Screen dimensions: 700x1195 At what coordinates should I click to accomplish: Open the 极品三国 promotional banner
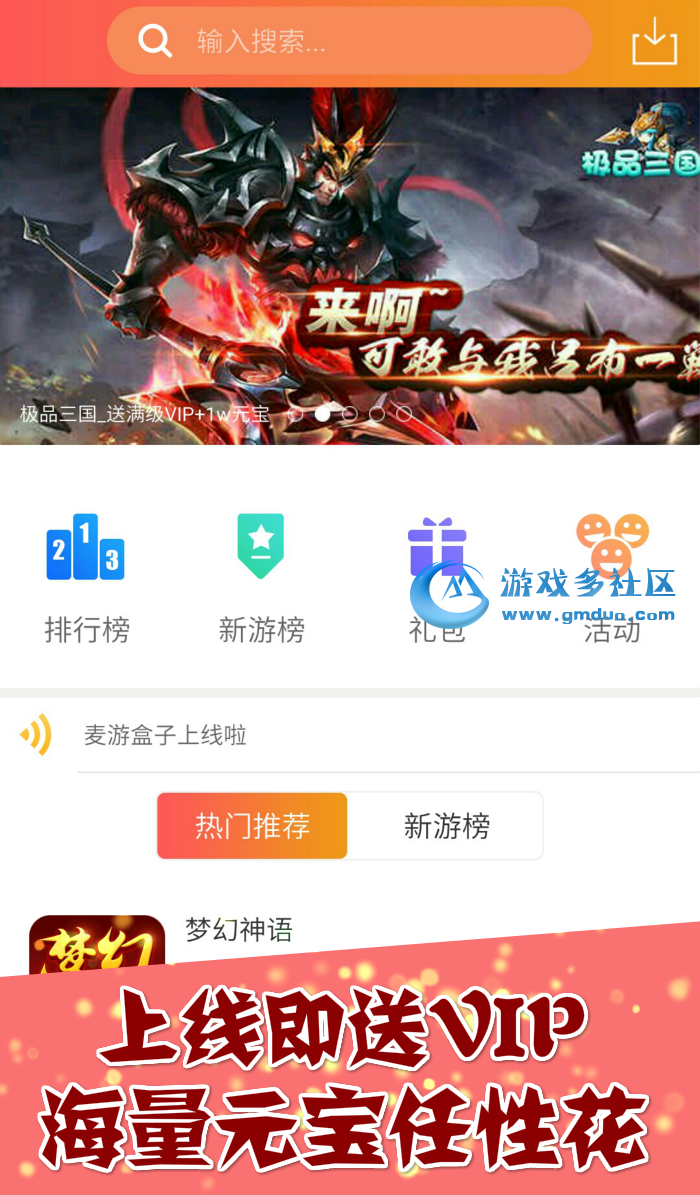click(350, 265)
